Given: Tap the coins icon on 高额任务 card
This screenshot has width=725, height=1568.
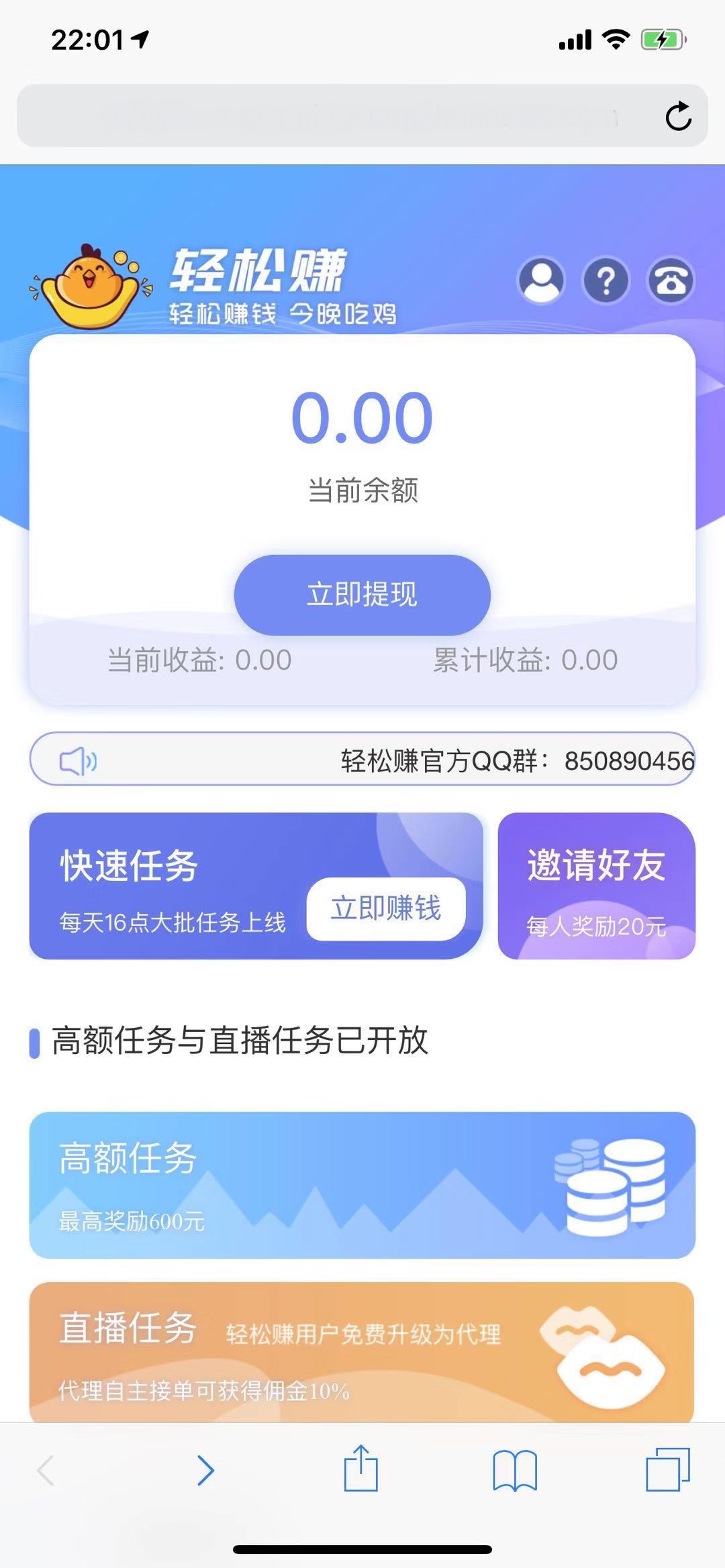Looking at the screenshot, I should pyautogui.click(x=611, y=1182).
